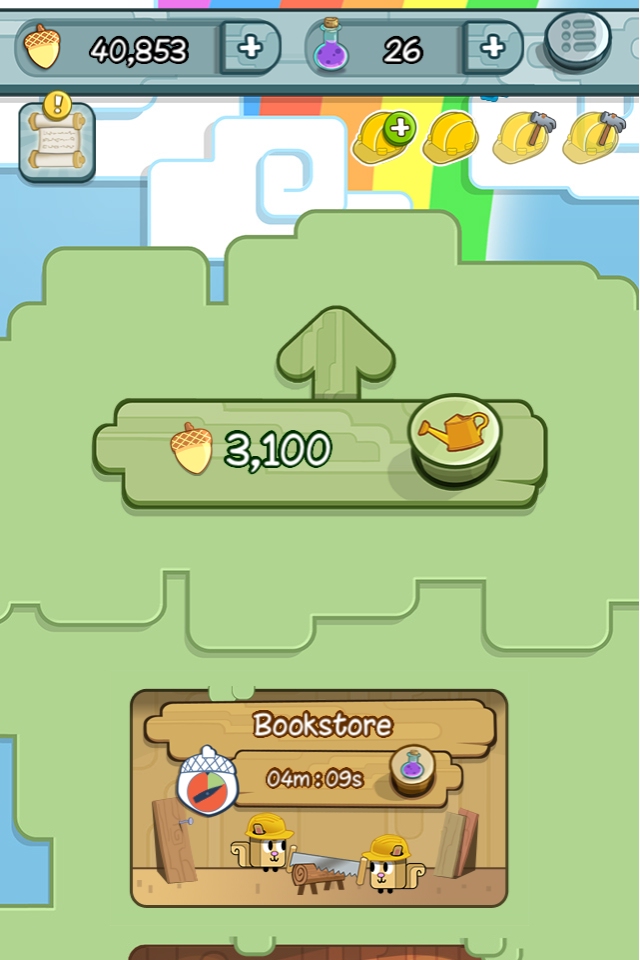This screenshot has height=960, width=640.
Task: Tap the watering can grow button
Action: pyautogui.click(x=456, y=435)
